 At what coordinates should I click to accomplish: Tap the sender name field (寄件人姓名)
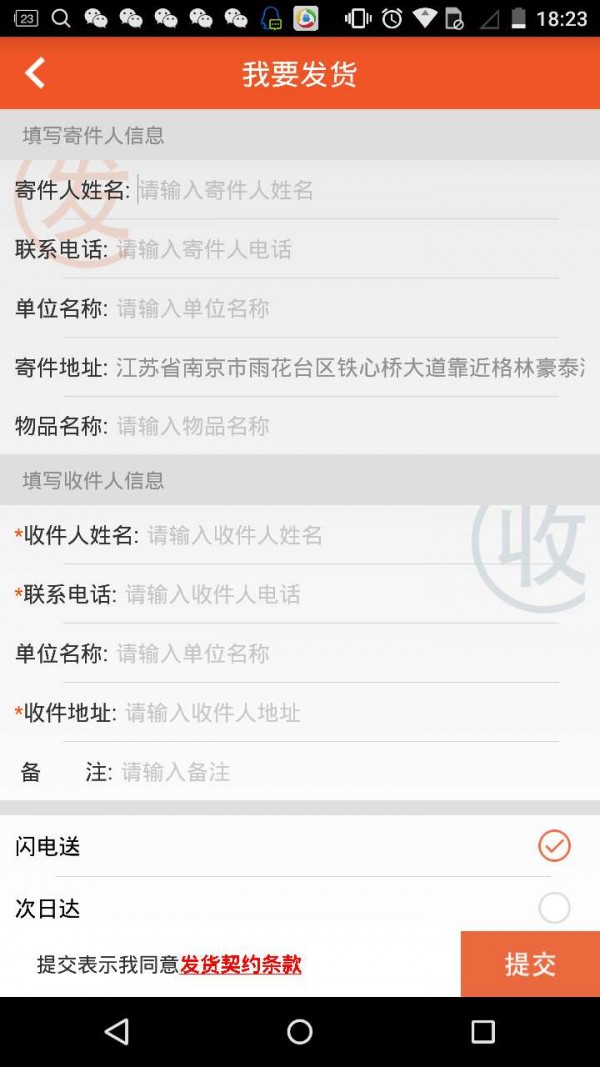[x=345, y=190]
